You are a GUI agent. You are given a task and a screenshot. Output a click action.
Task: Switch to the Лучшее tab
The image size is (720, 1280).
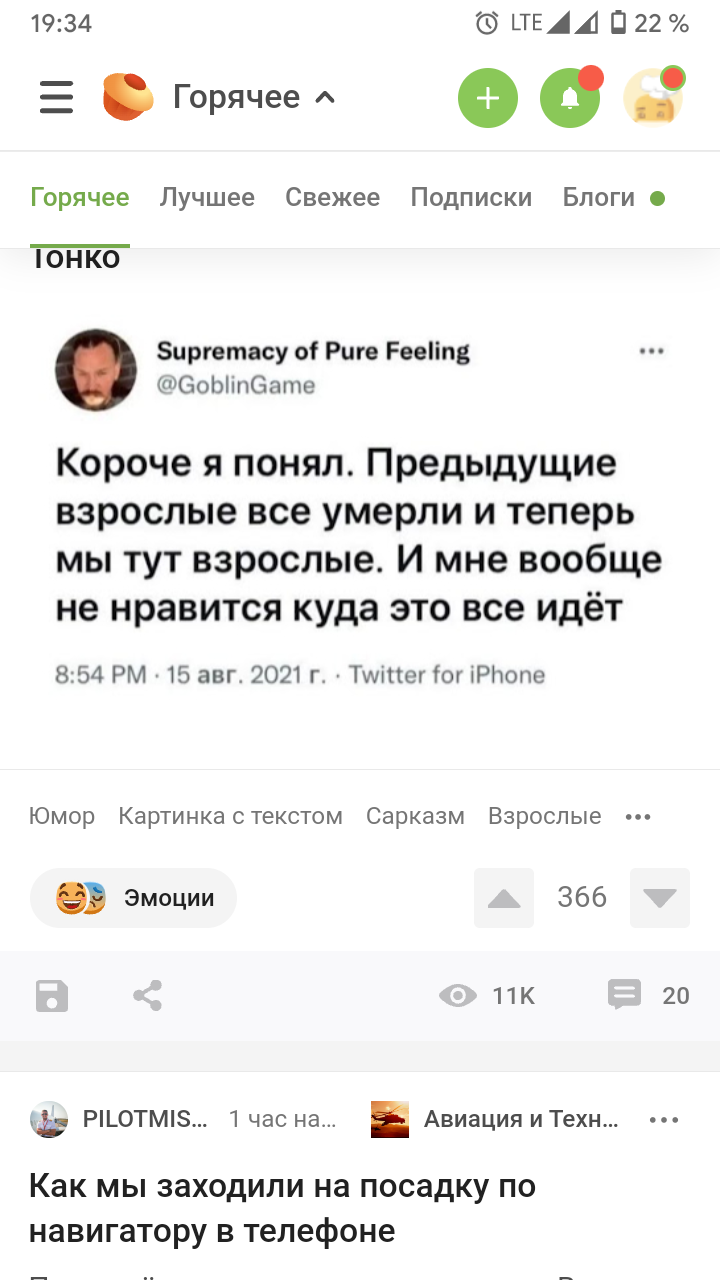[207, 197]
